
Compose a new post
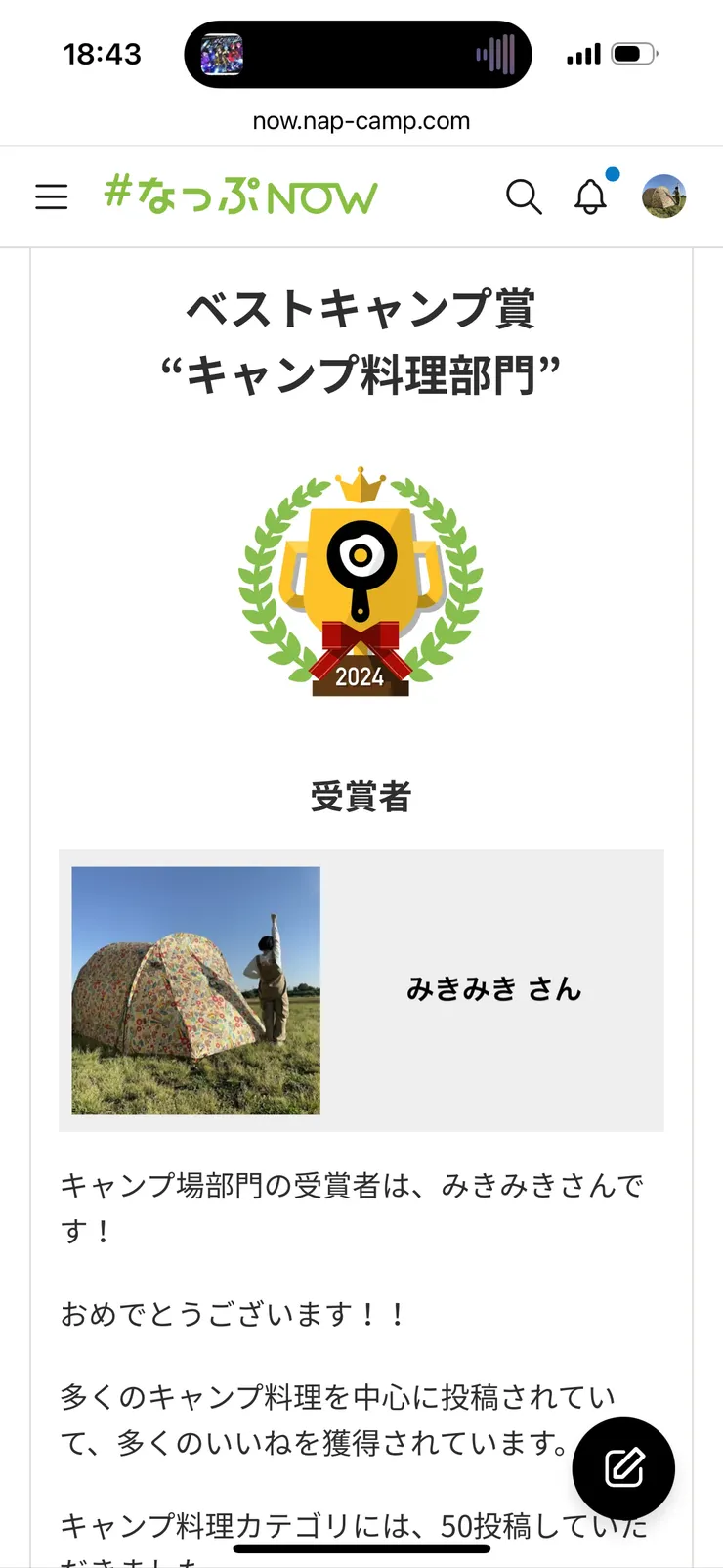click(623, 1467)
